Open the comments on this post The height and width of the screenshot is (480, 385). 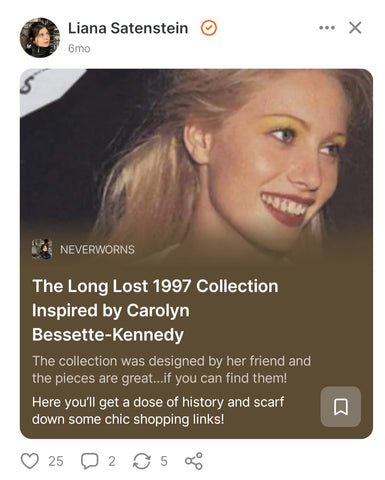click(x=89, y=461)
